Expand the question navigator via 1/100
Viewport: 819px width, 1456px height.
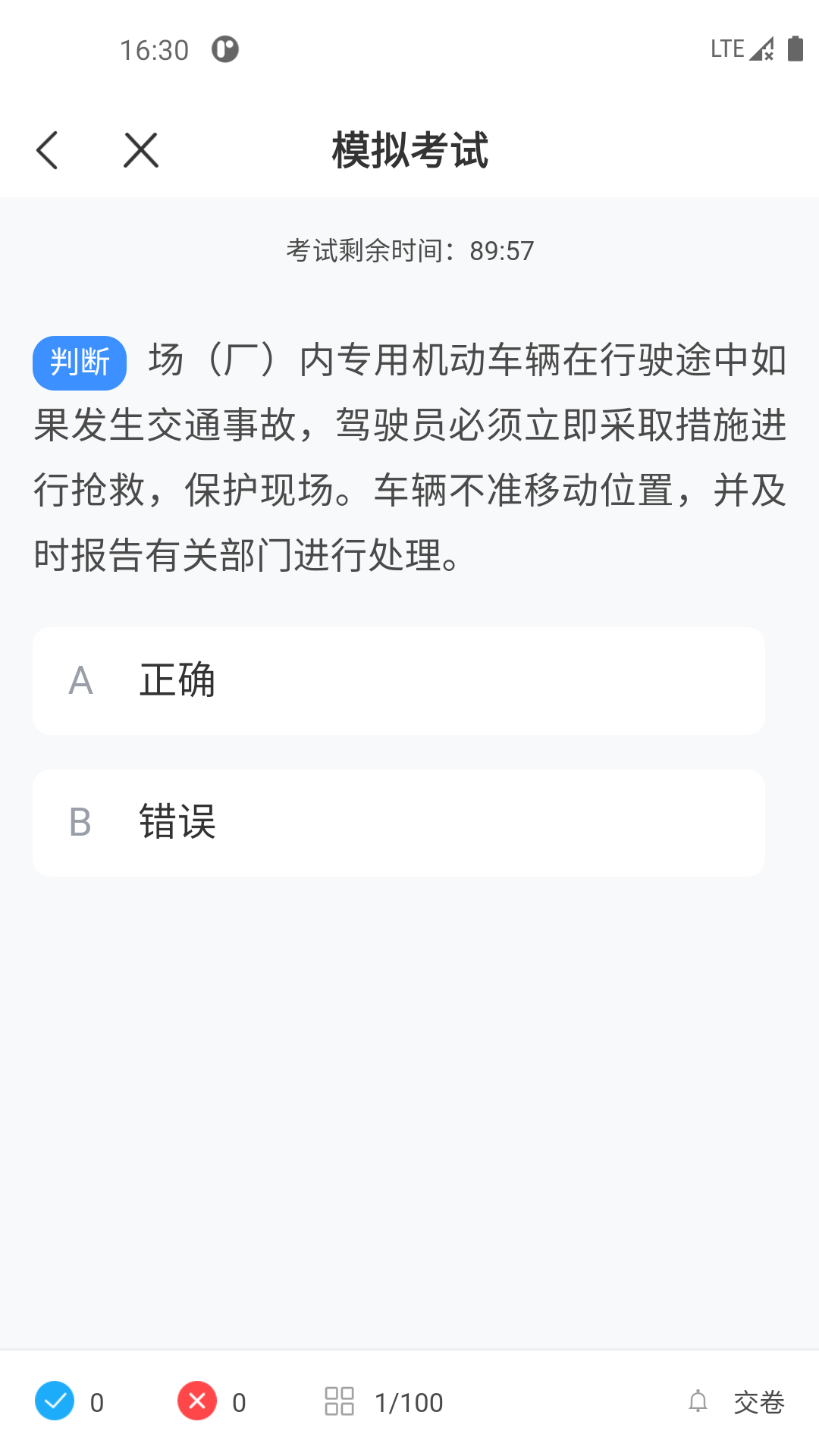click(x=409, y=1402)
